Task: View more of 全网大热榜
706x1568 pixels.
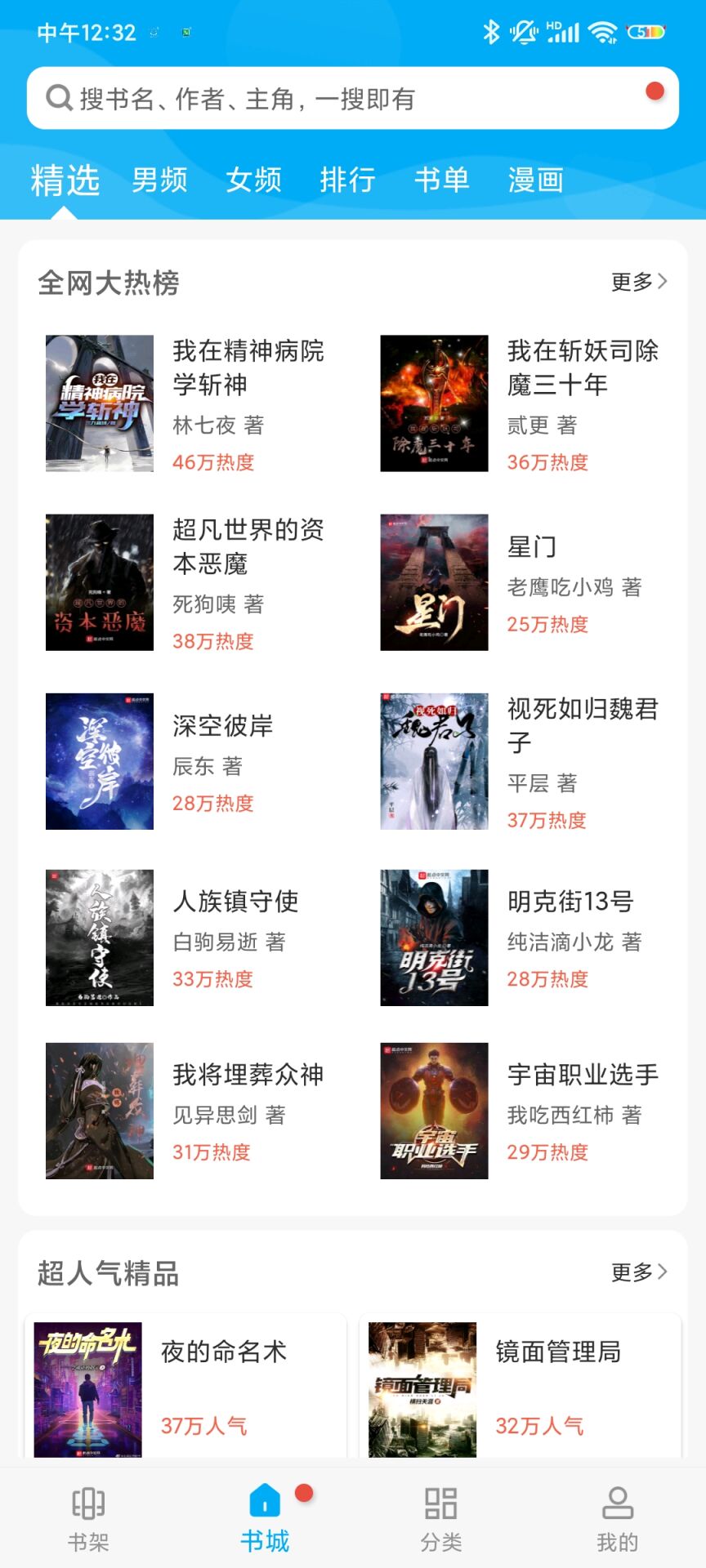Action: (639, 282)
